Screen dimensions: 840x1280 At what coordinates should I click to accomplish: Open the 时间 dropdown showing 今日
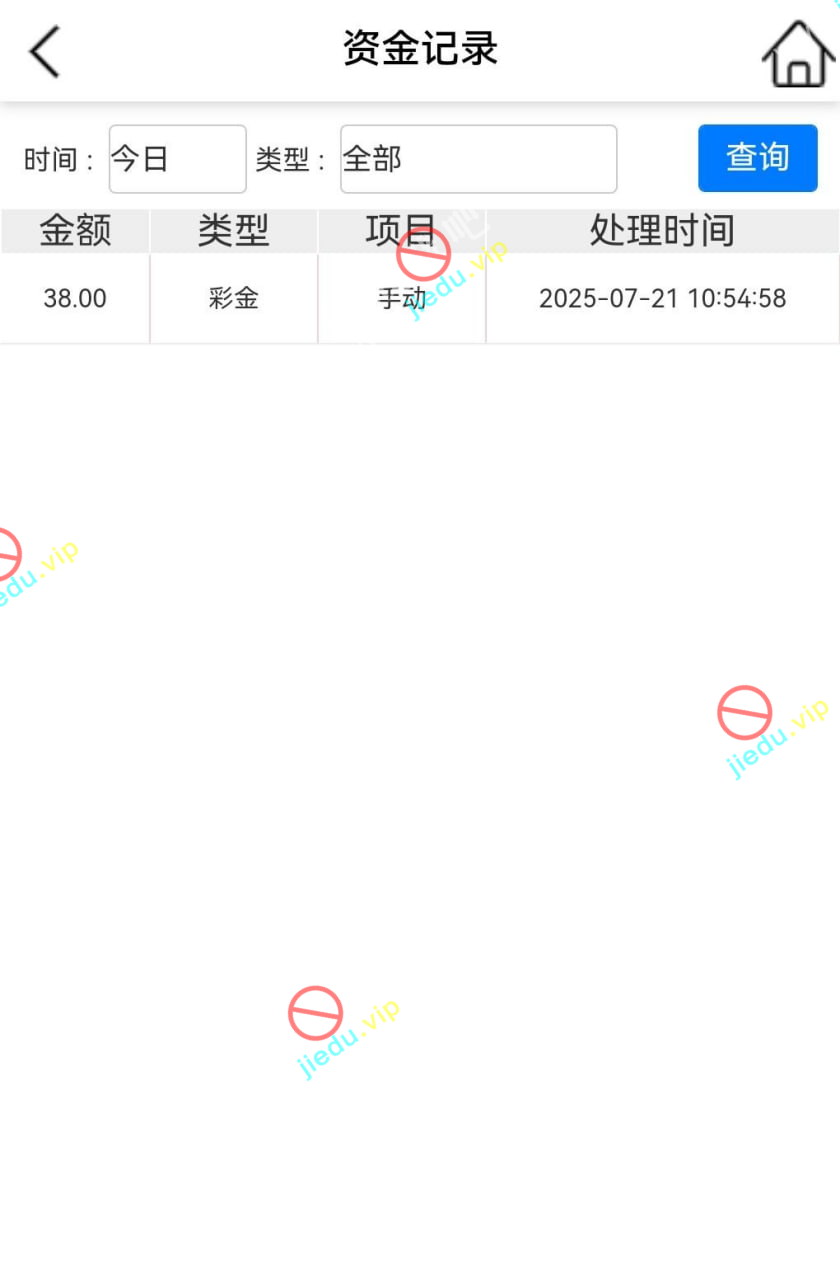(177, 159)
